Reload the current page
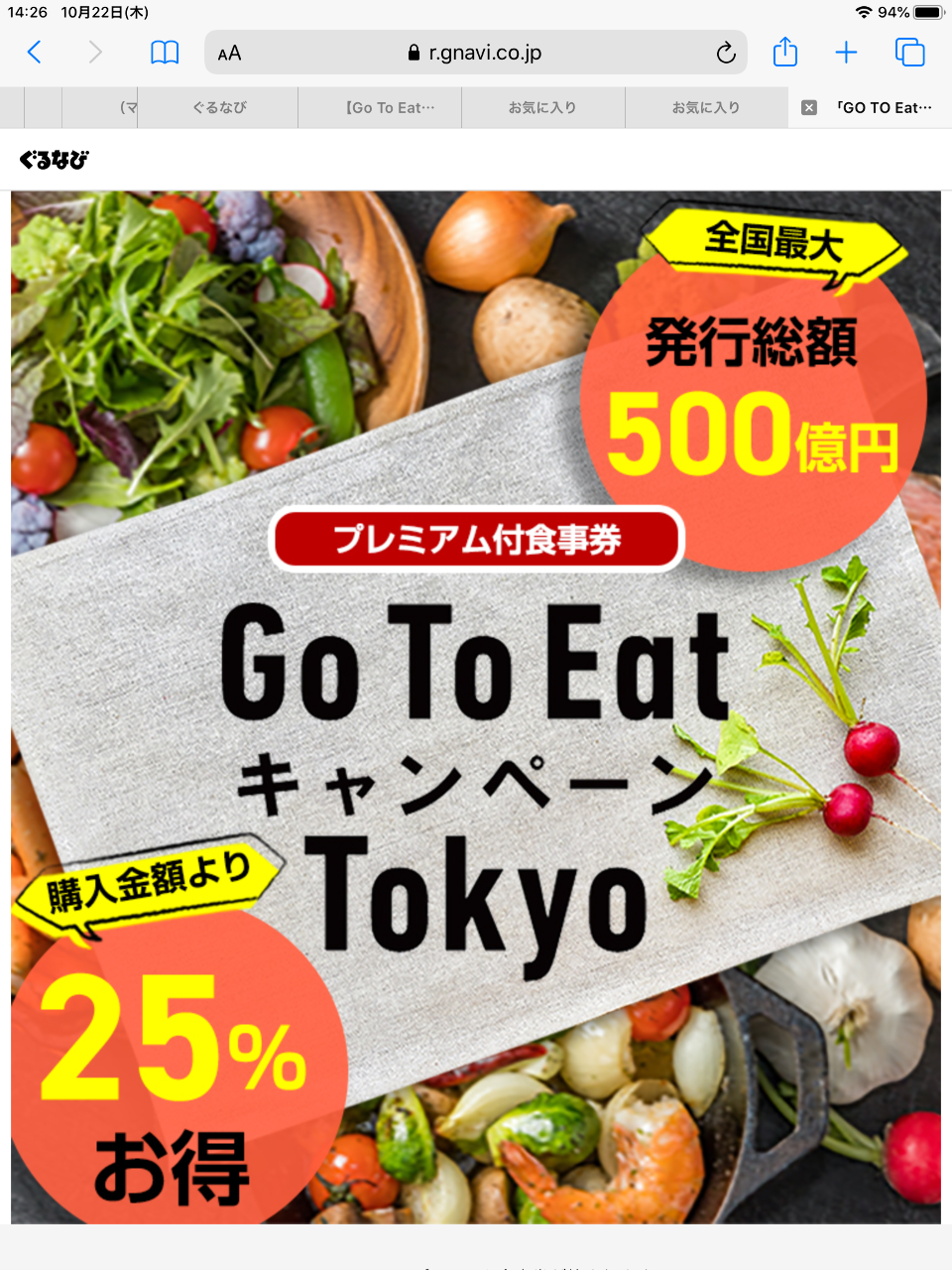 [726, 54]
